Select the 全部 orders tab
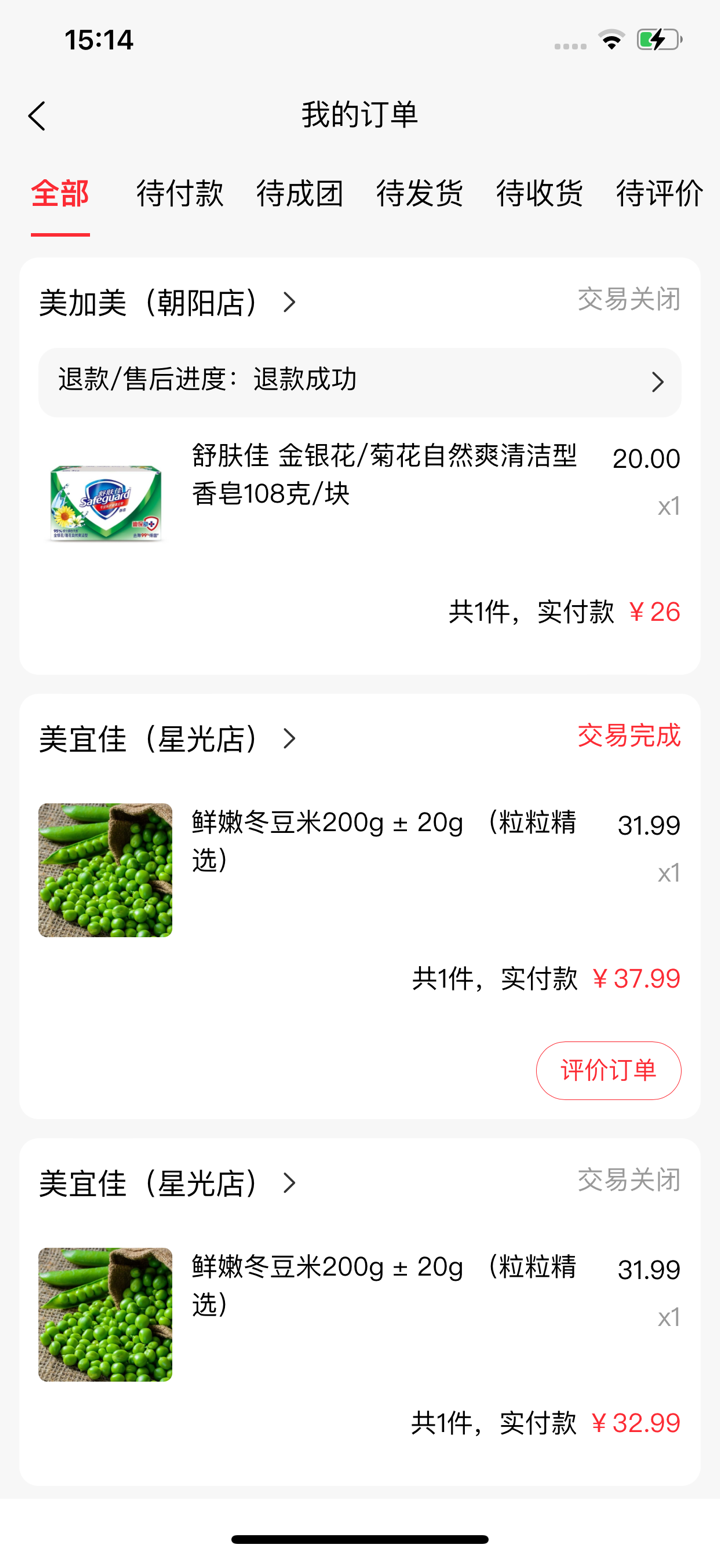Screen dimensions: 720x1558 [60, 195]
